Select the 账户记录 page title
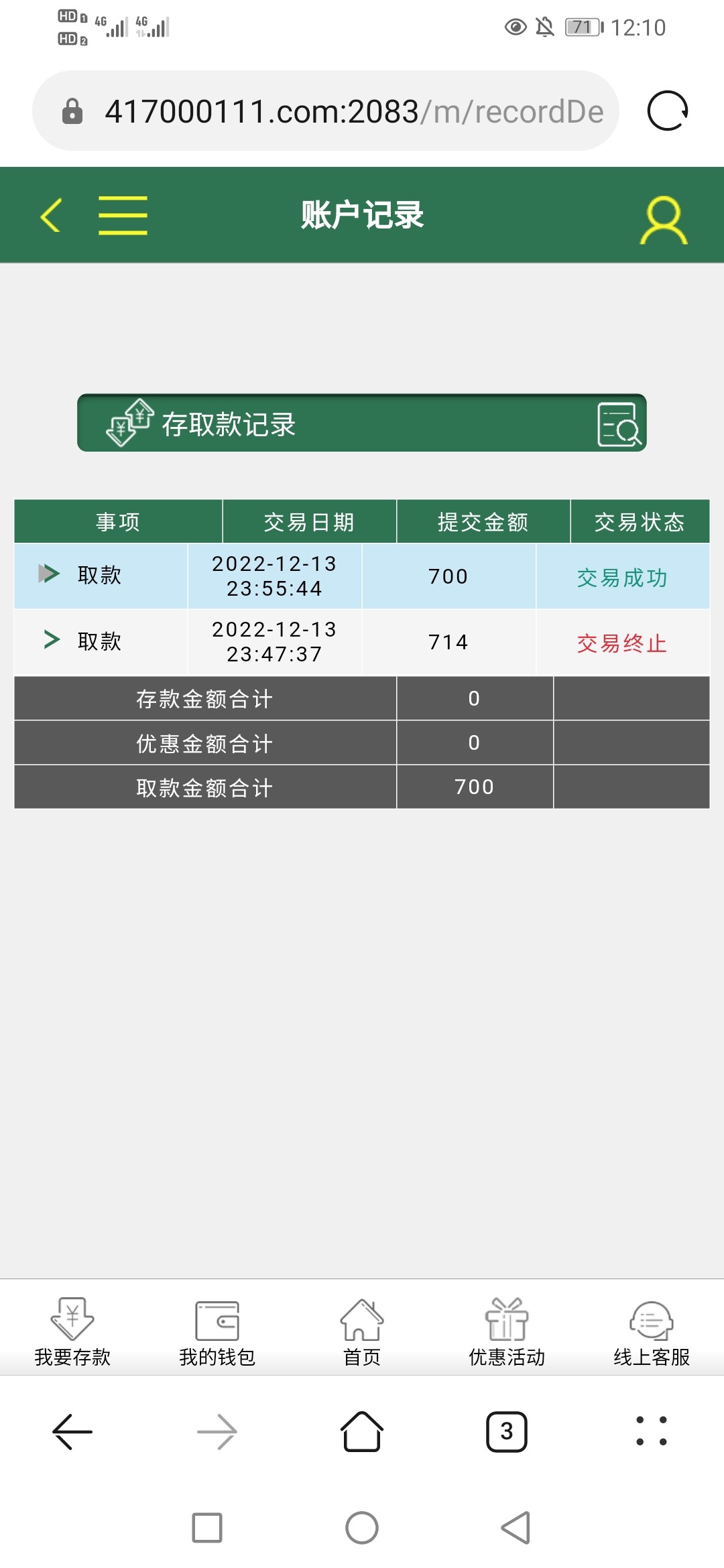 pos(362,214)
